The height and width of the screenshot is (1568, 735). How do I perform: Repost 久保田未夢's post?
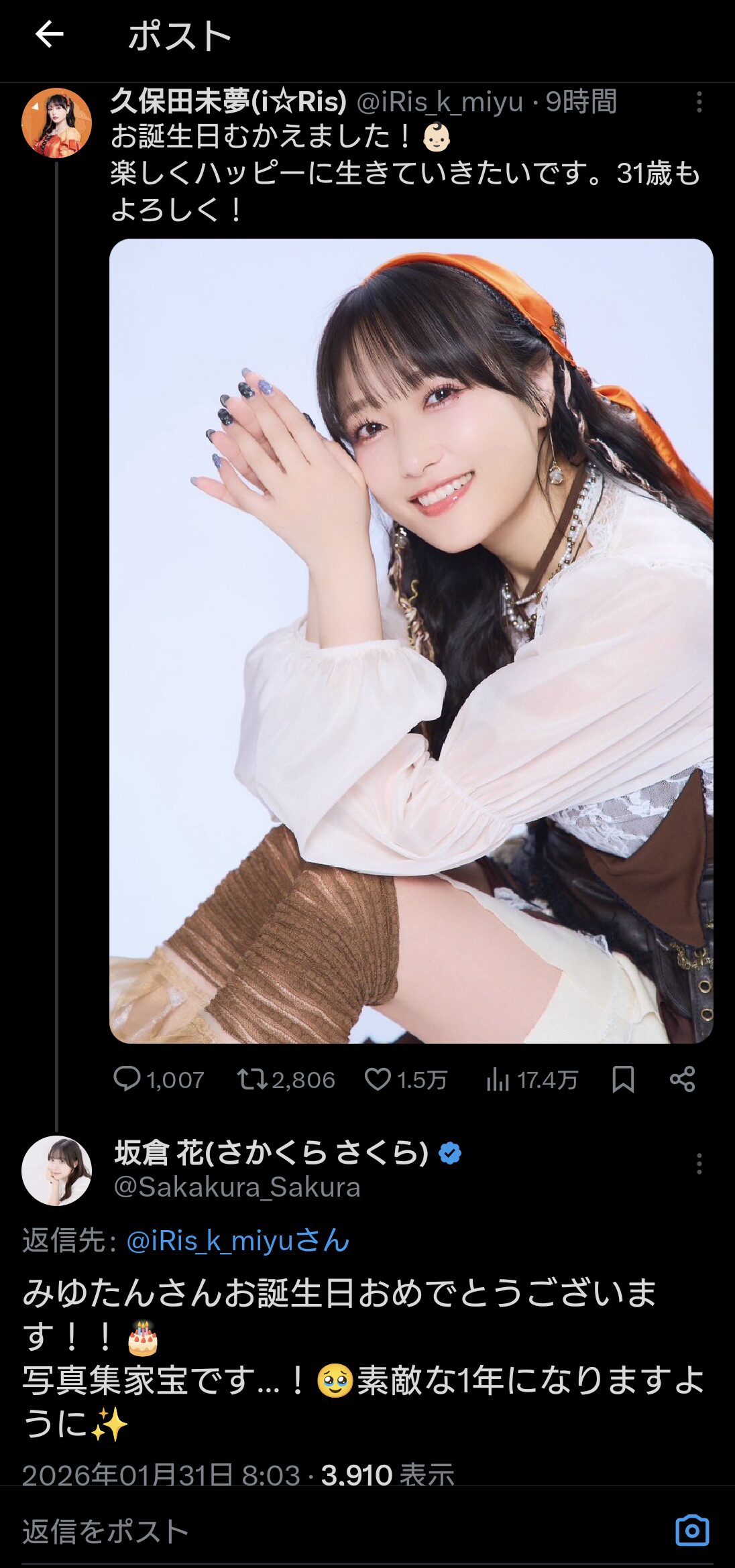click(x=253, y=1079)
